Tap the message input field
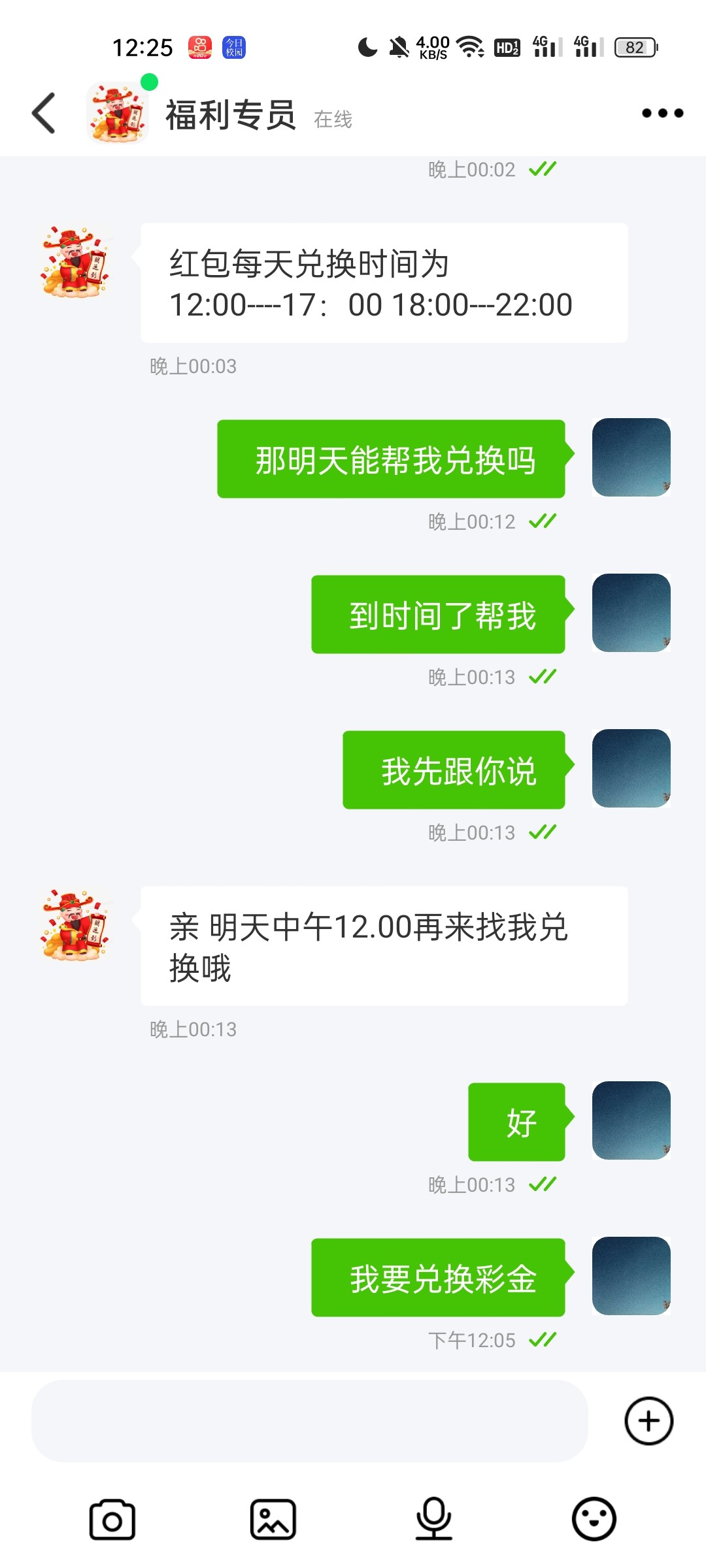Screen dimensions: 706x1568 (307, 1421)
